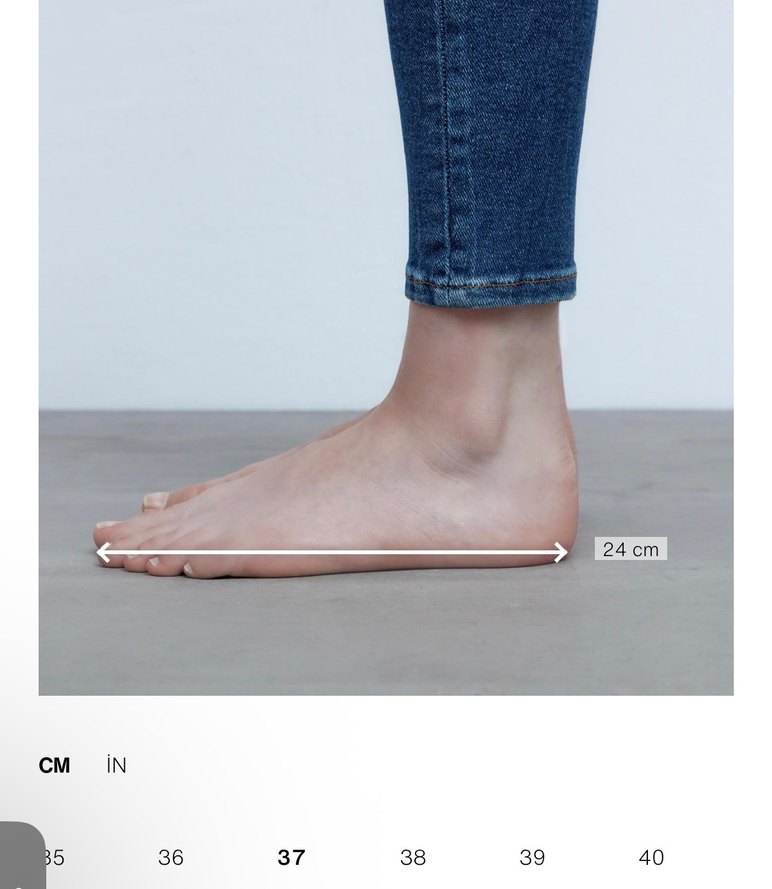This screenshot has width=772, height=889.
Task: Select the largest size 40
Action: point(650,858)
